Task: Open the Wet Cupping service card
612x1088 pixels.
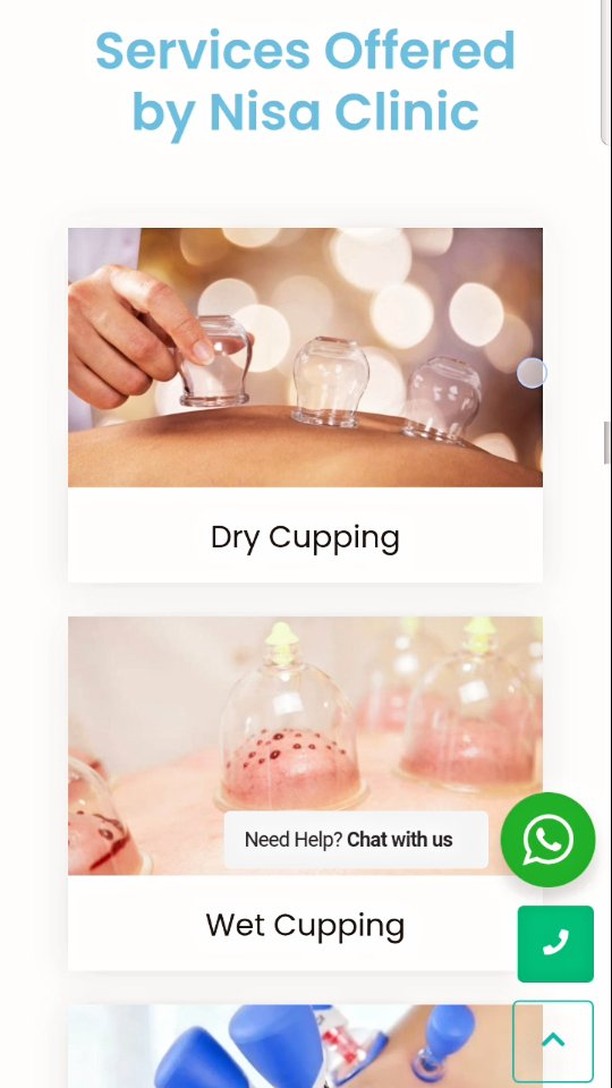Action: coord(305,925)
